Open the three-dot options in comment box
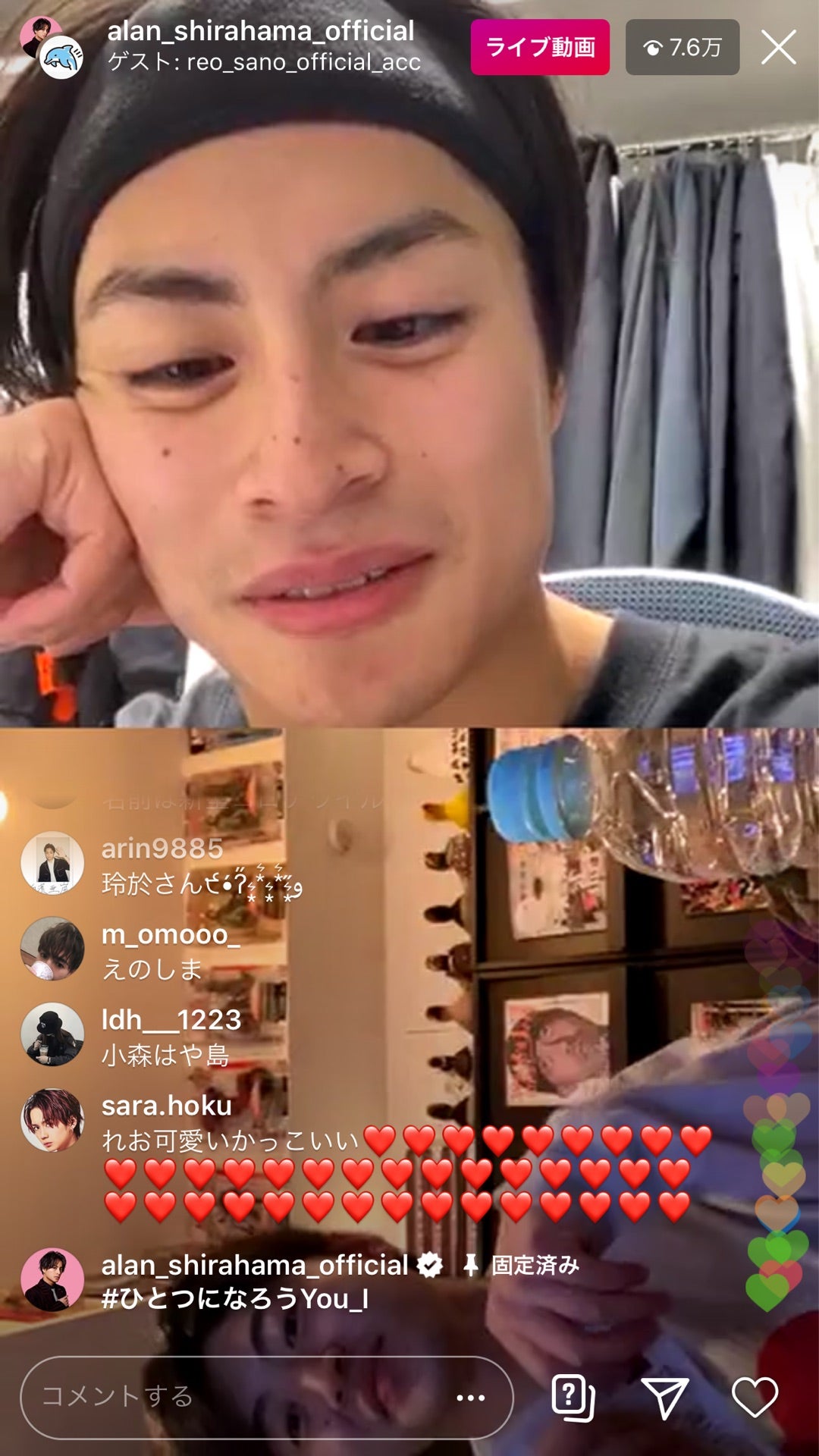Screen dimensions: 819x1456 pyautogui.click(x=470, y=1397)
